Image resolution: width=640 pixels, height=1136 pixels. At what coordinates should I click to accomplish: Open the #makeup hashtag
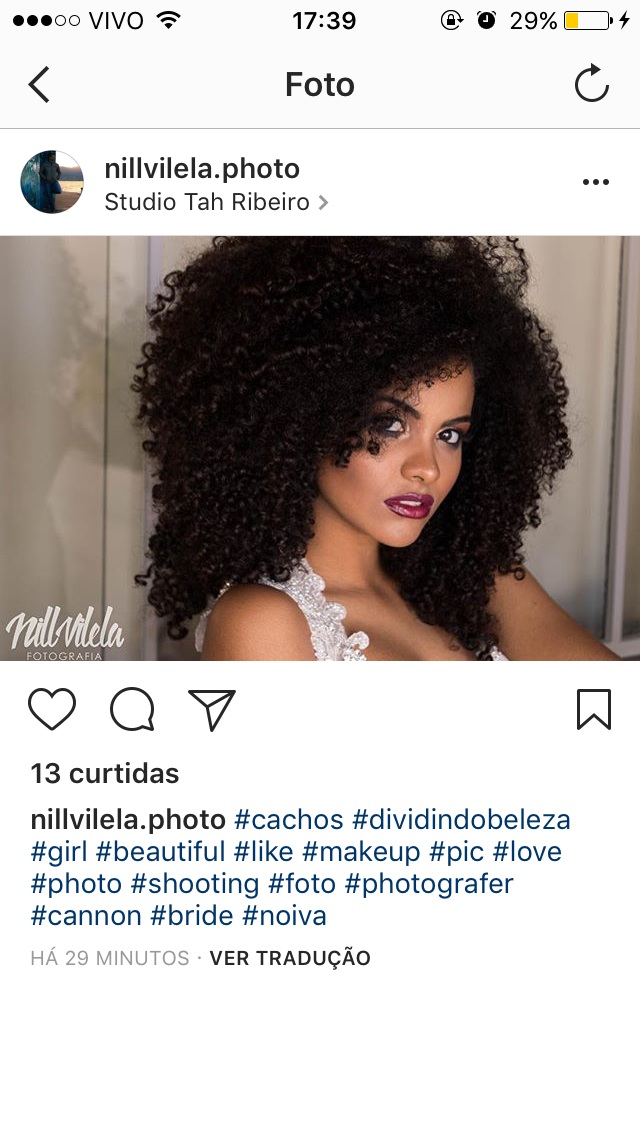(361, 853)
